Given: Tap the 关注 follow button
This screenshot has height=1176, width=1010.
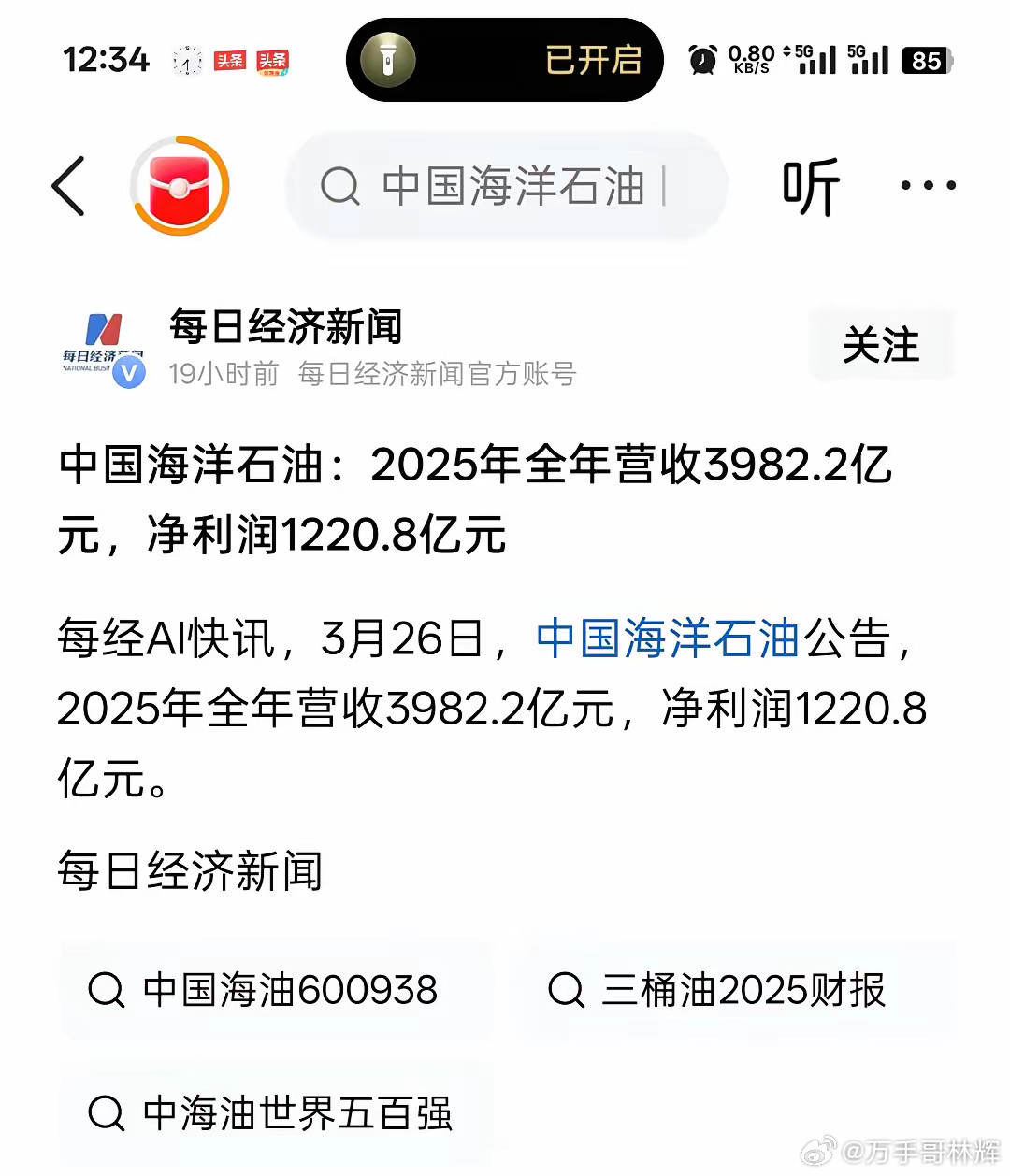Looking at the screenshot, I should [x=880, y=345].
